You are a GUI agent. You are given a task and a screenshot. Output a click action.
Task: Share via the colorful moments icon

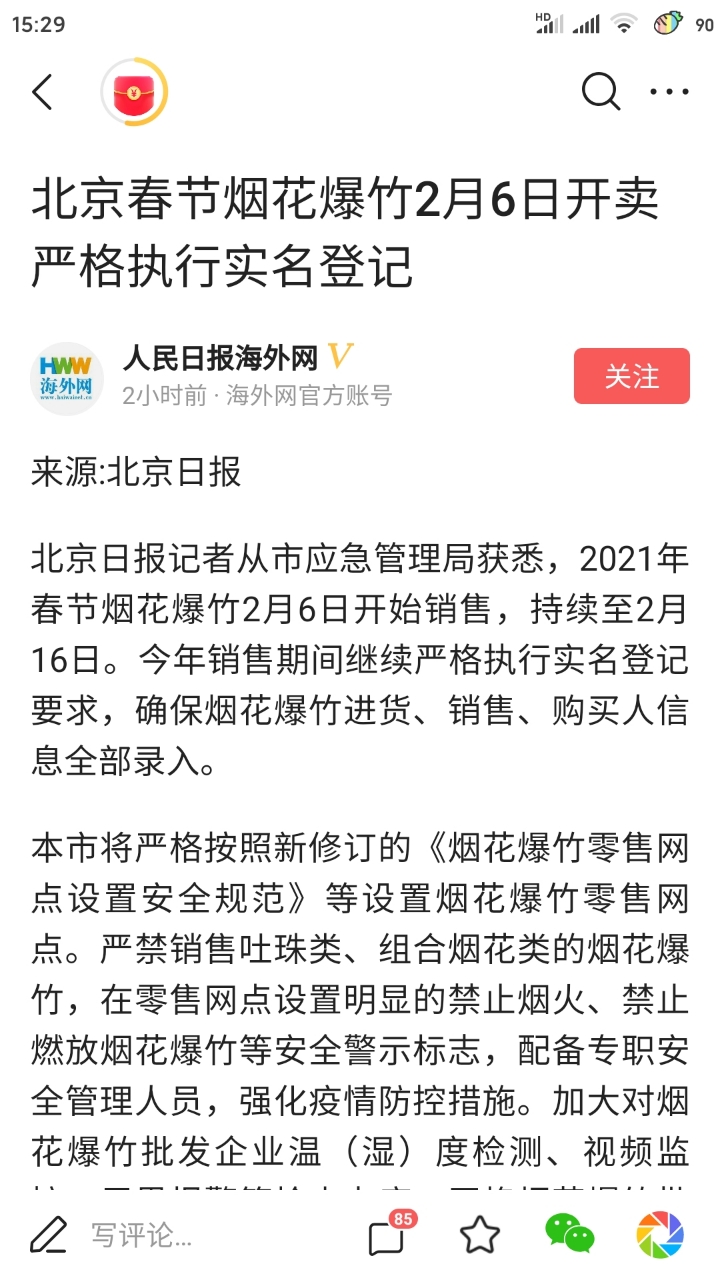pyautogui.click(x=660, y=1236)
